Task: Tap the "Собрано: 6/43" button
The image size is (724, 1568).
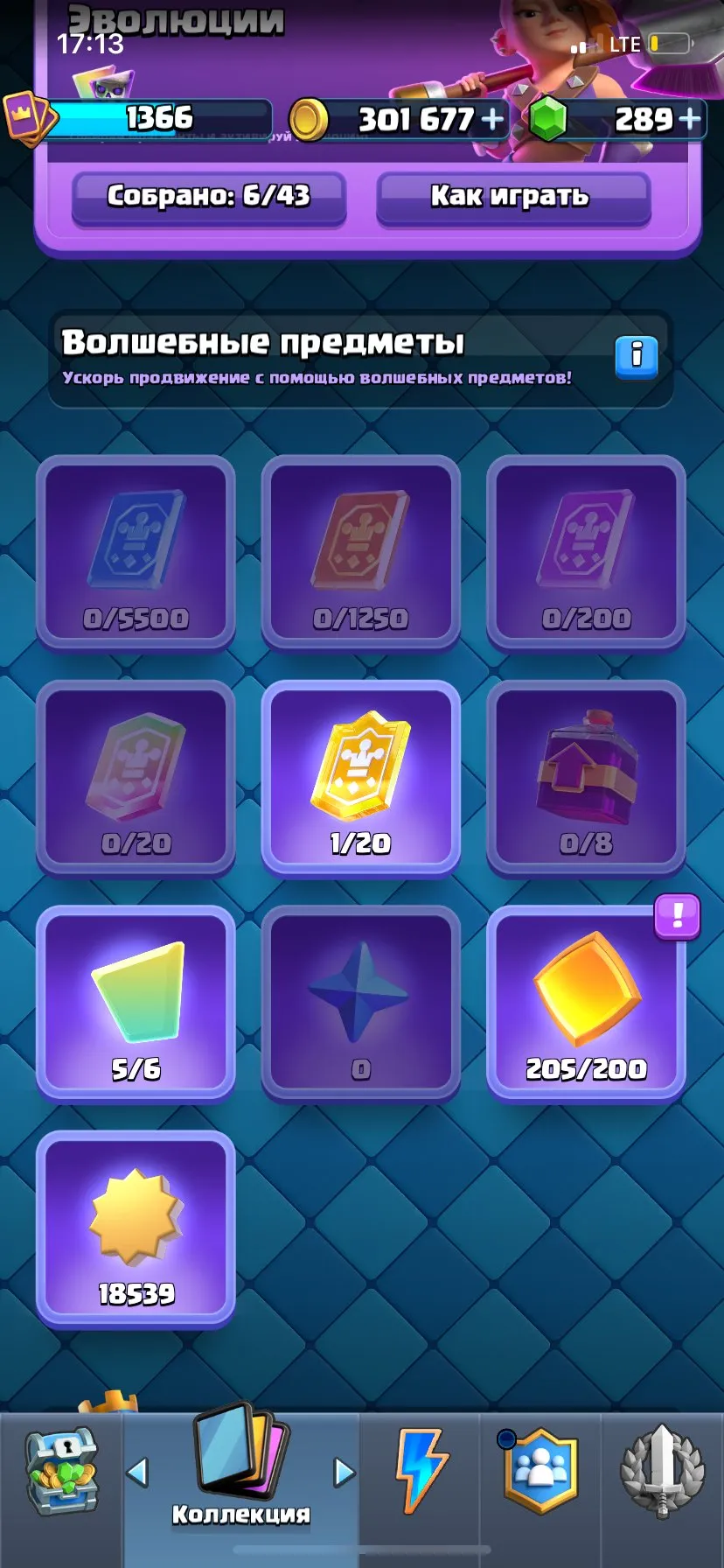Action: [208, 199]
